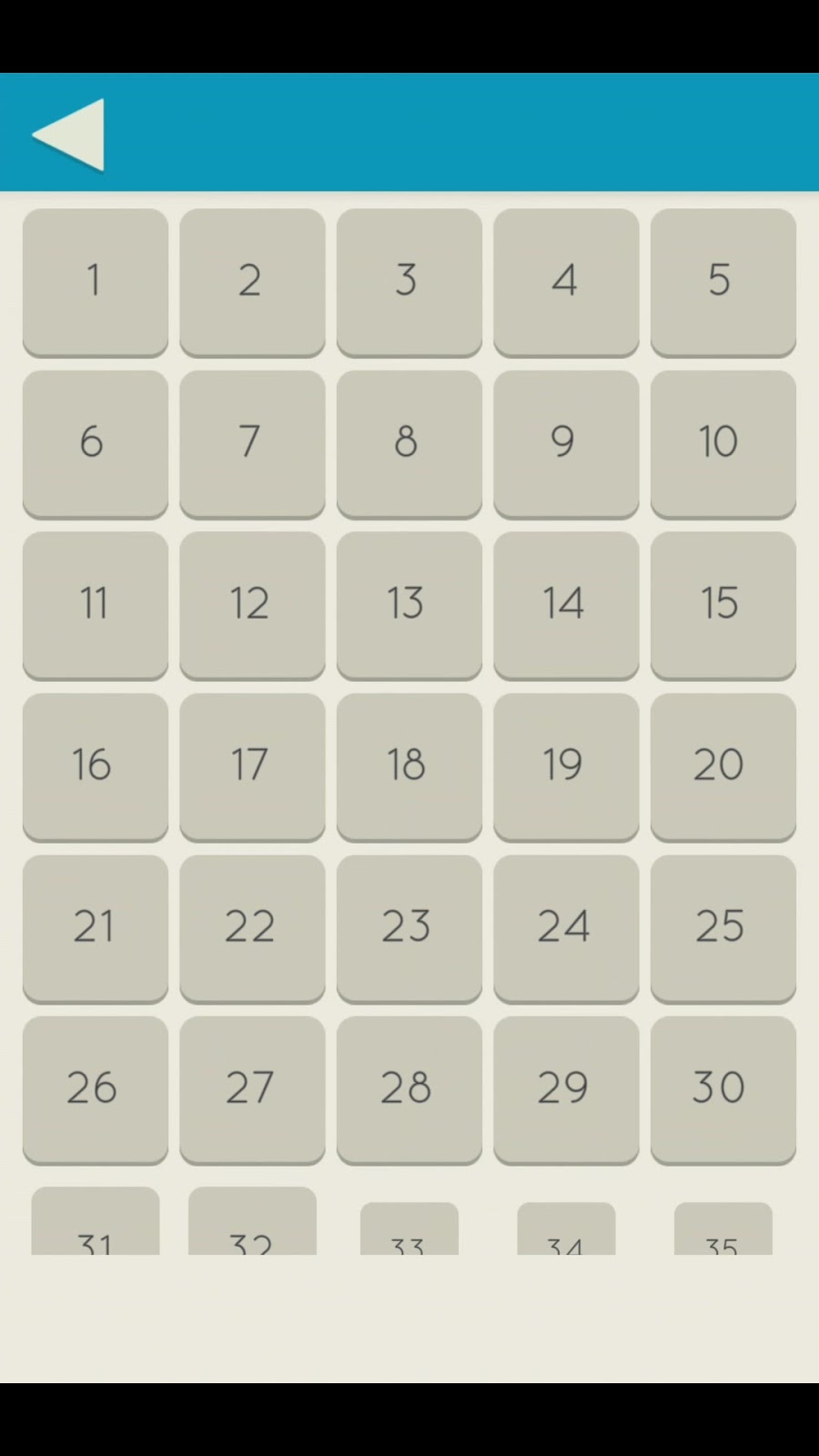Start level 20
Image resolution: width=819 pixels, height=1456 pixels.
coord(723,767)
